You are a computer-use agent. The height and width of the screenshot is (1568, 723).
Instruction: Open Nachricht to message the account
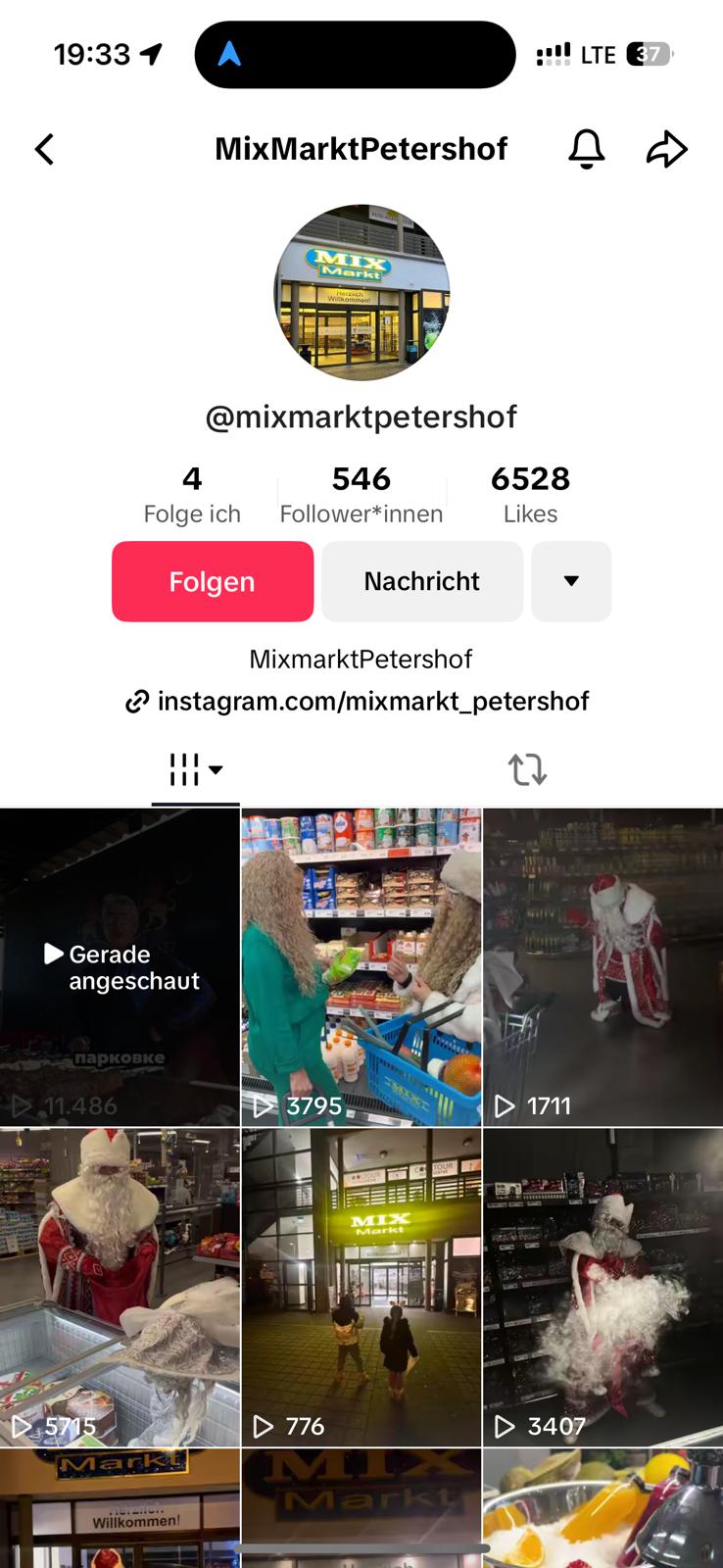(x=421, y=581)
